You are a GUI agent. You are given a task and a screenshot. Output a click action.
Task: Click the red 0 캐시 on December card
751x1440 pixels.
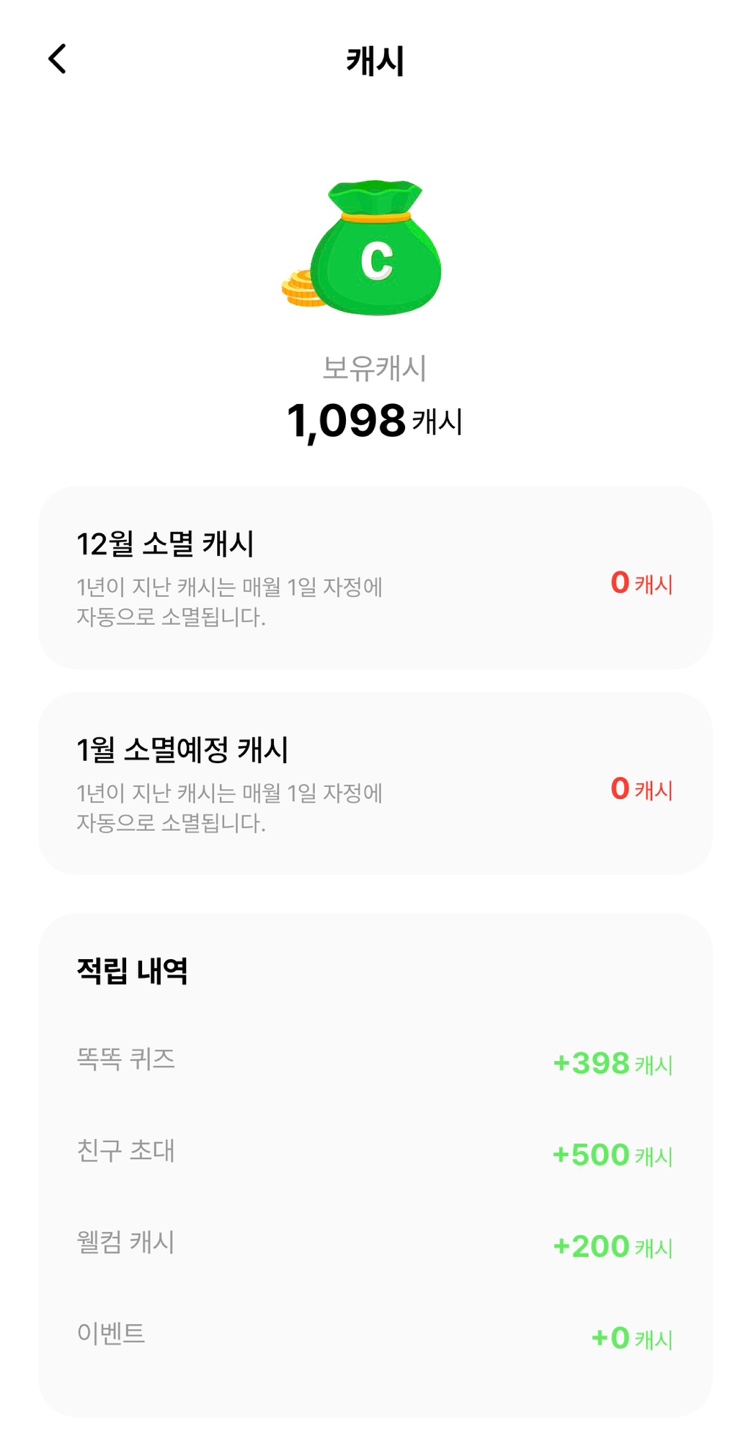(638, 585)
